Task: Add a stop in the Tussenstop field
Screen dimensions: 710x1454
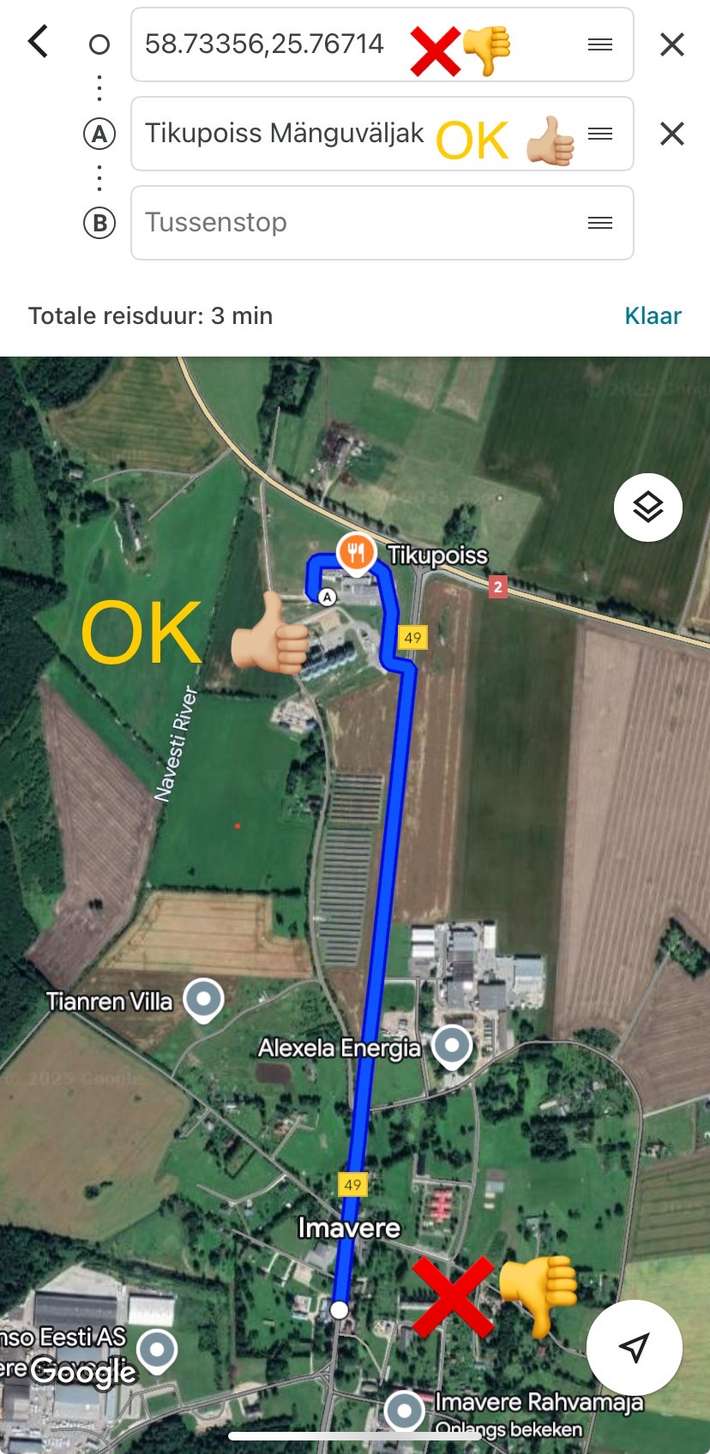Action: click(x=360, y=222)
